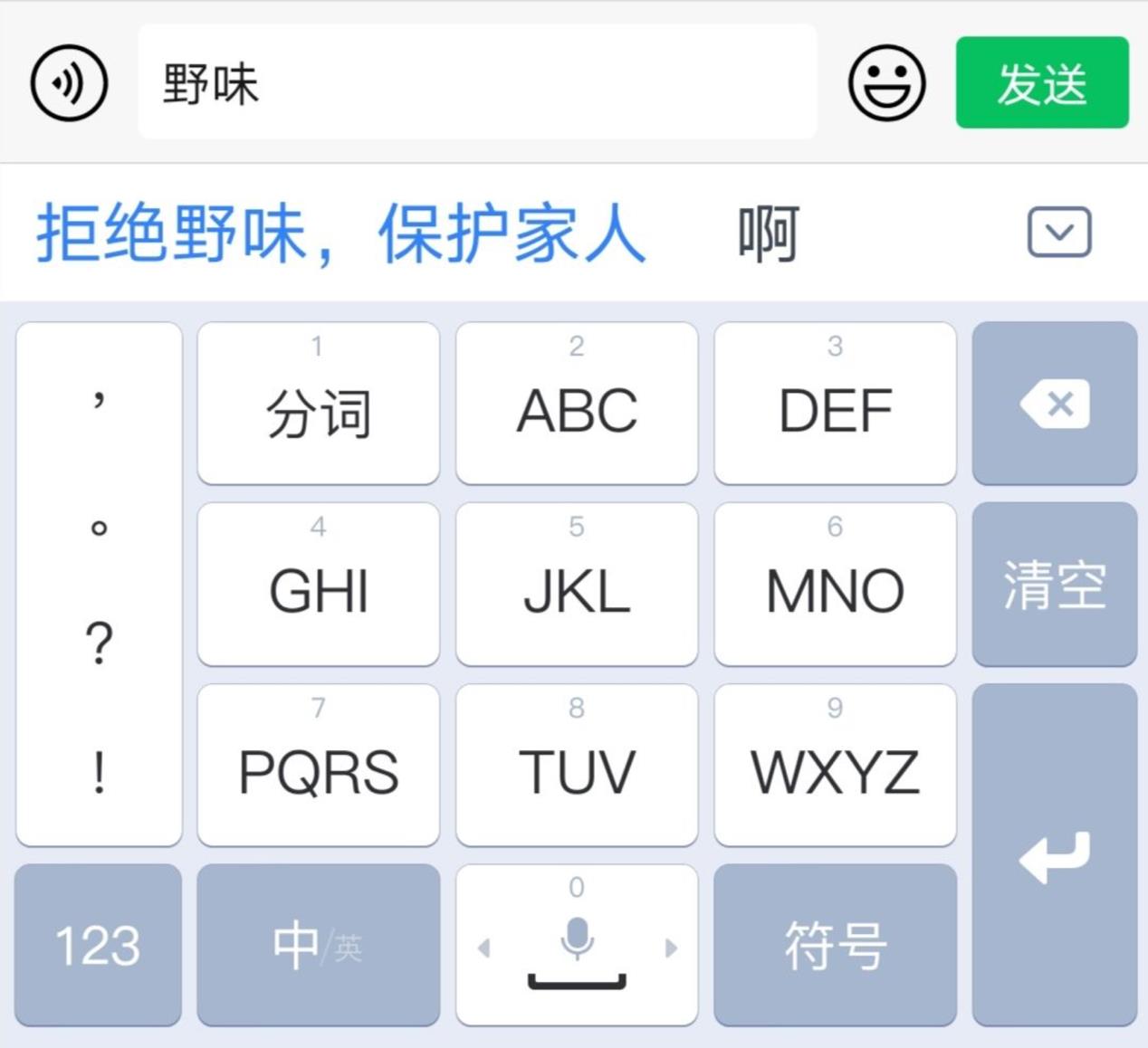The height and width of the screenshot is (1048, 1148).
Task: Expand the candidate suggestions panel
Action: pyautogui.click(x=1058, y=233)
